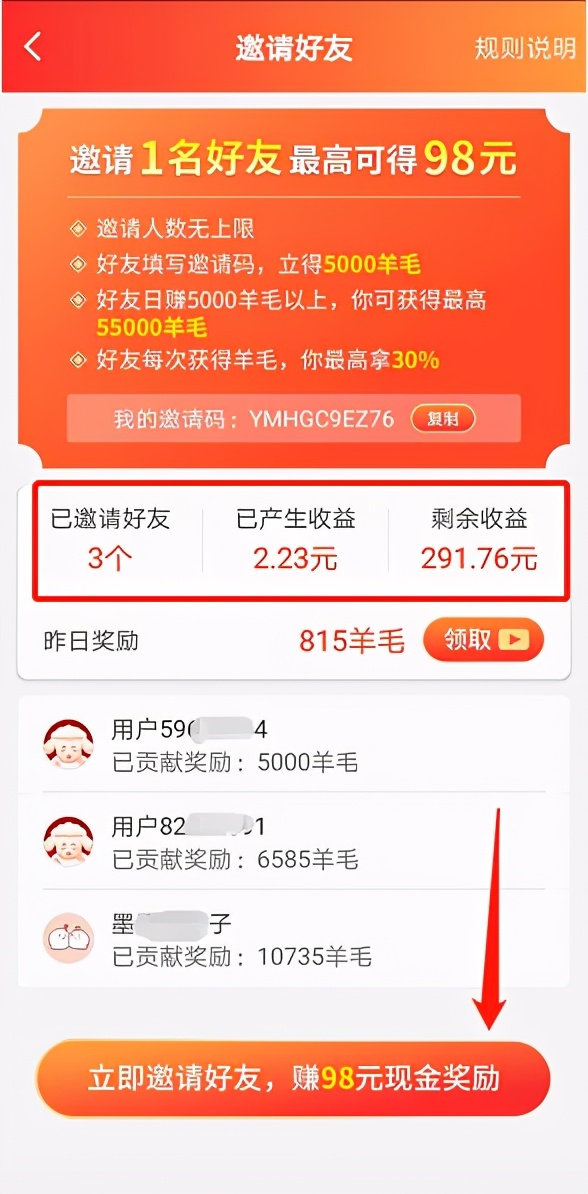Go back using the top-left arrow
The width and height of the screenshot is (588, 1194).
(33, 47)
